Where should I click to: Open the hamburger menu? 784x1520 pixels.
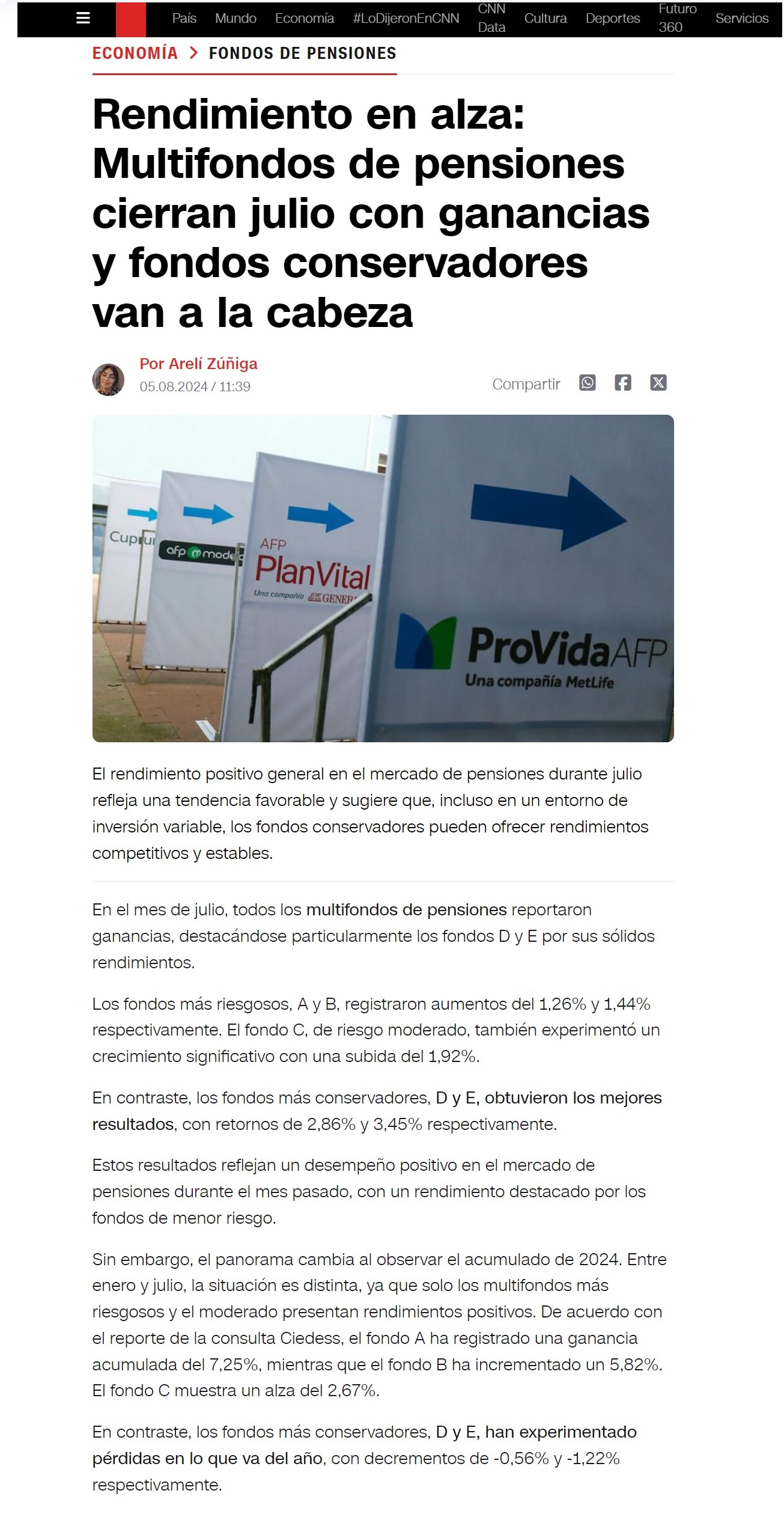[83, 18]
